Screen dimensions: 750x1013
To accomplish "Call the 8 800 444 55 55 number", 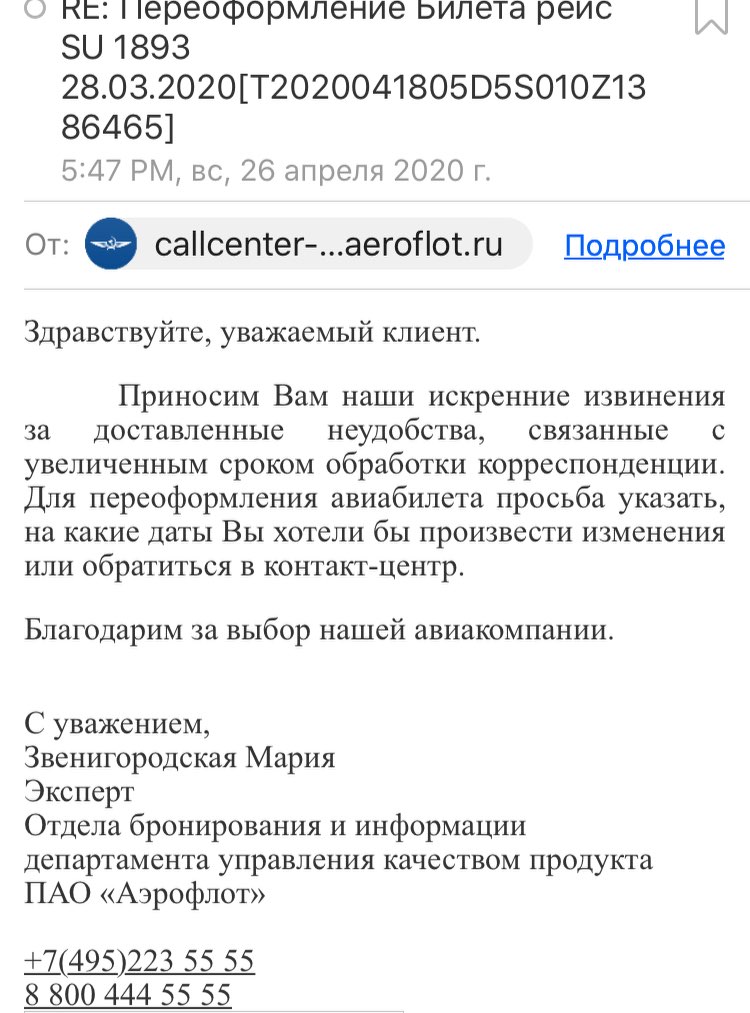I will click(x=127, y=995).
